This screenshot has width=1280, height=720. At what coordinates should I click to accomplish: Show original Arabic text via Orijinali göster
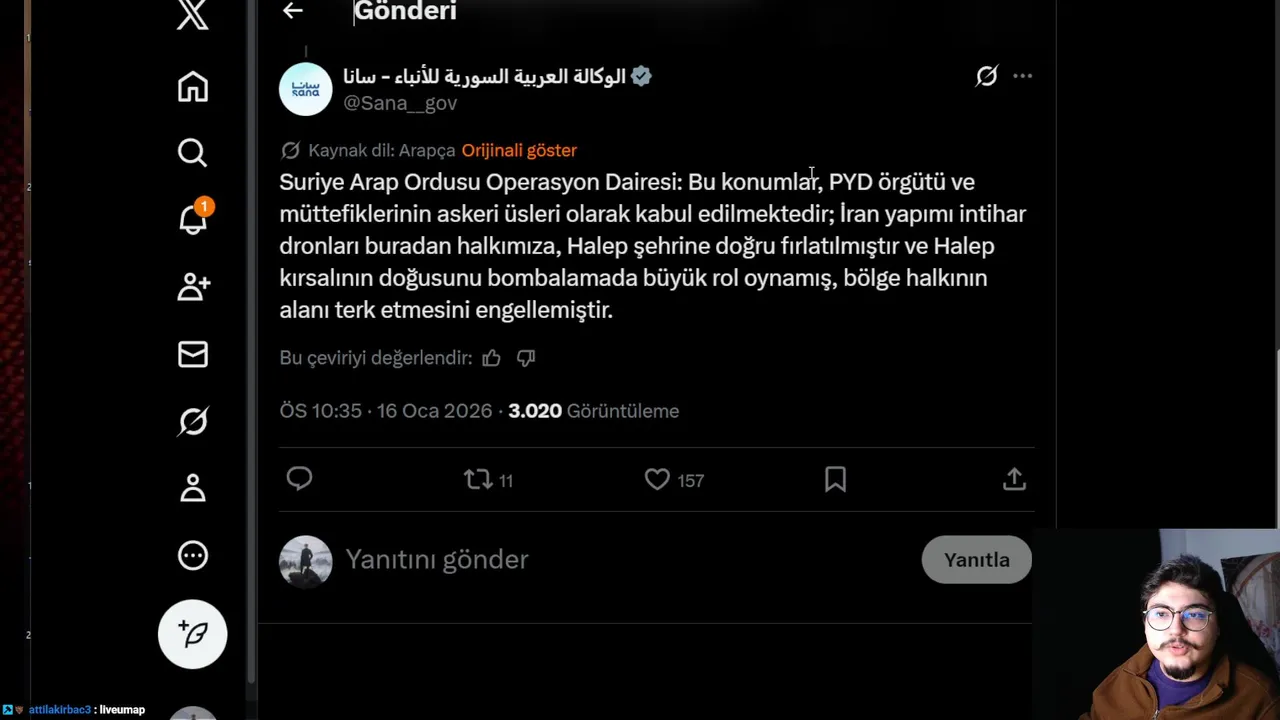pos(519,150)
